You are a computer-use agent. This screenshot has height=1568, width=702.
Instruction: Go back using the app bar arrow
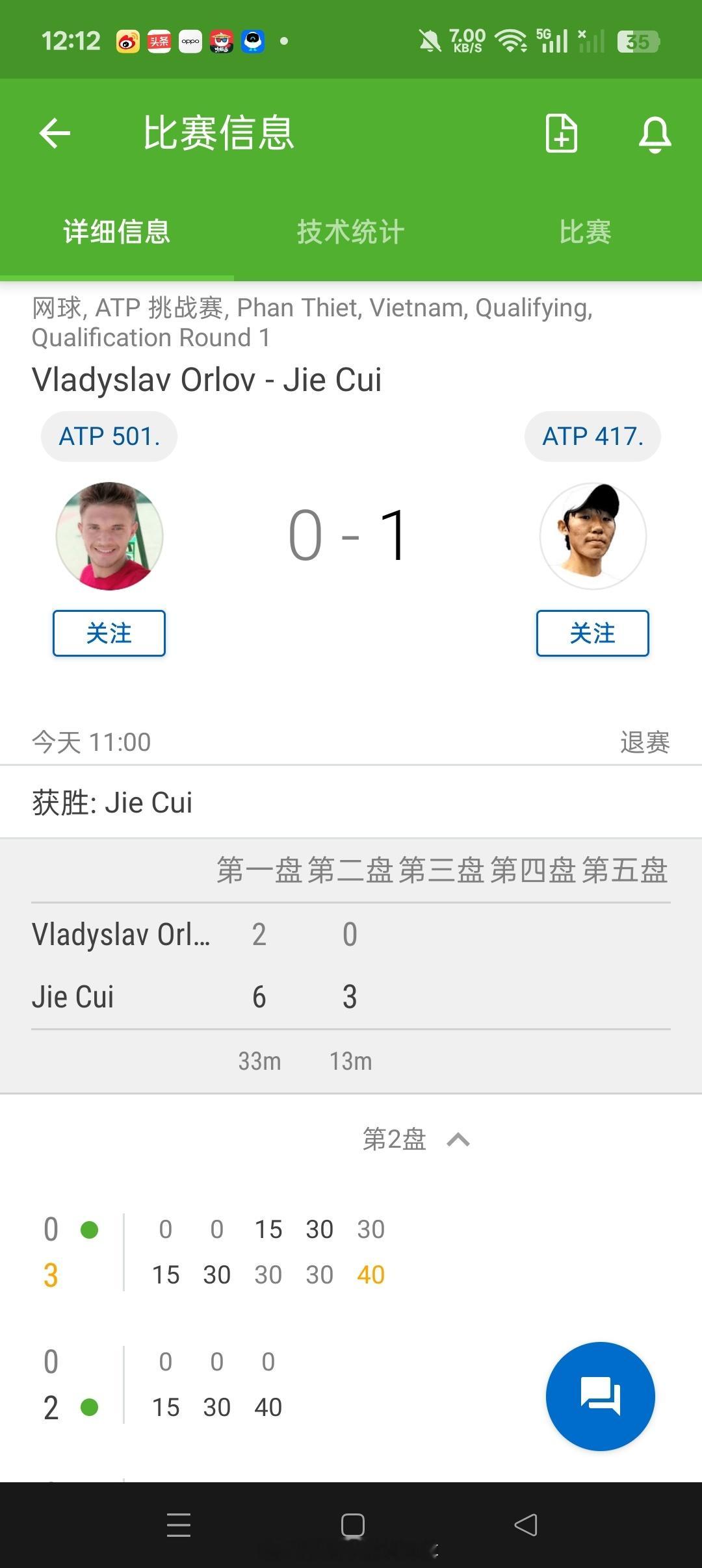(55, 134)
